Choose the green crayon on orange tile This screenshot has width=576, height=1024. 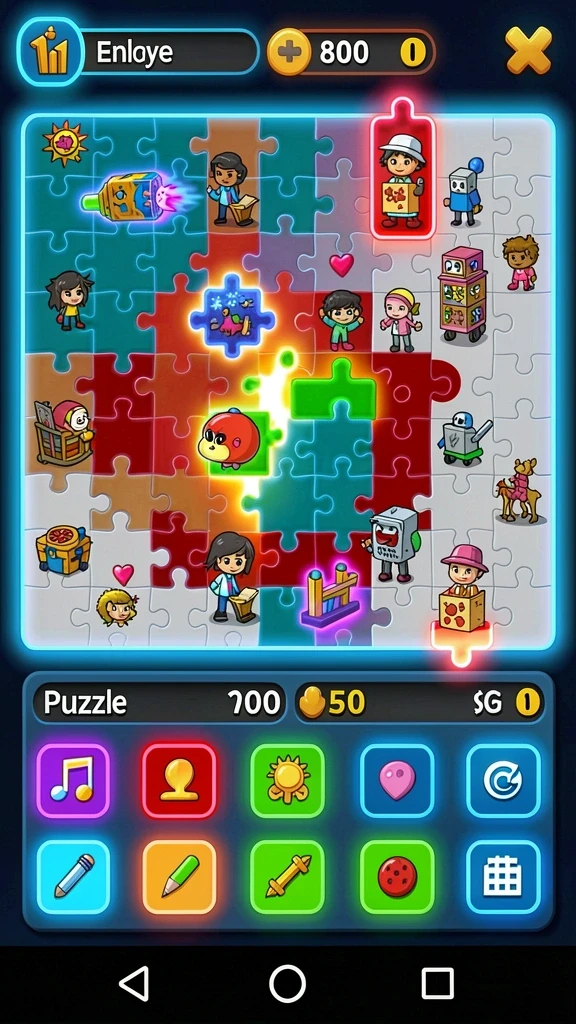179,877
